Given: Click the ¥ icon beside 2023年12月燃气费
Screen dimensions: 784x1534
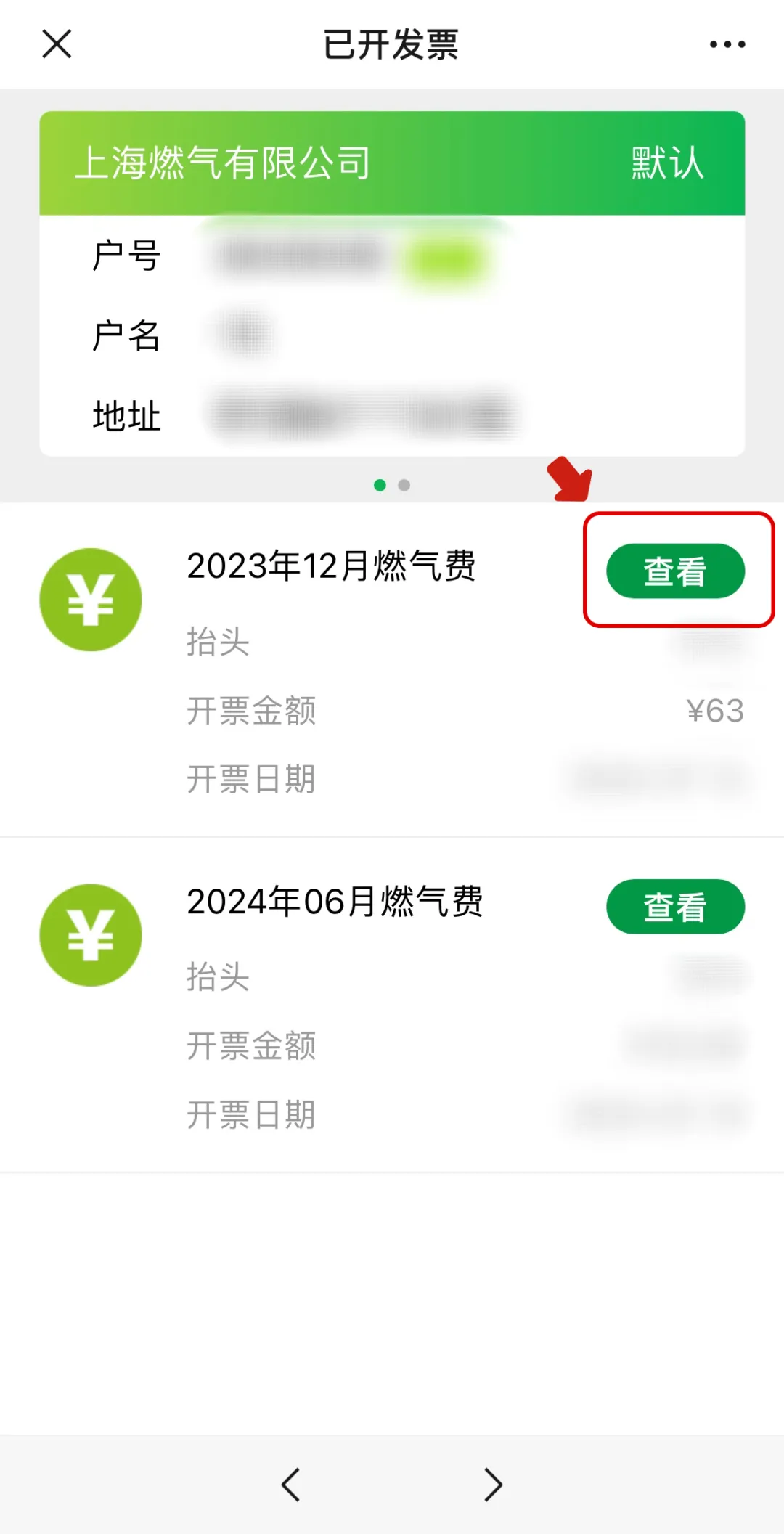Looking at the screenshot, I should pos(91,600).
